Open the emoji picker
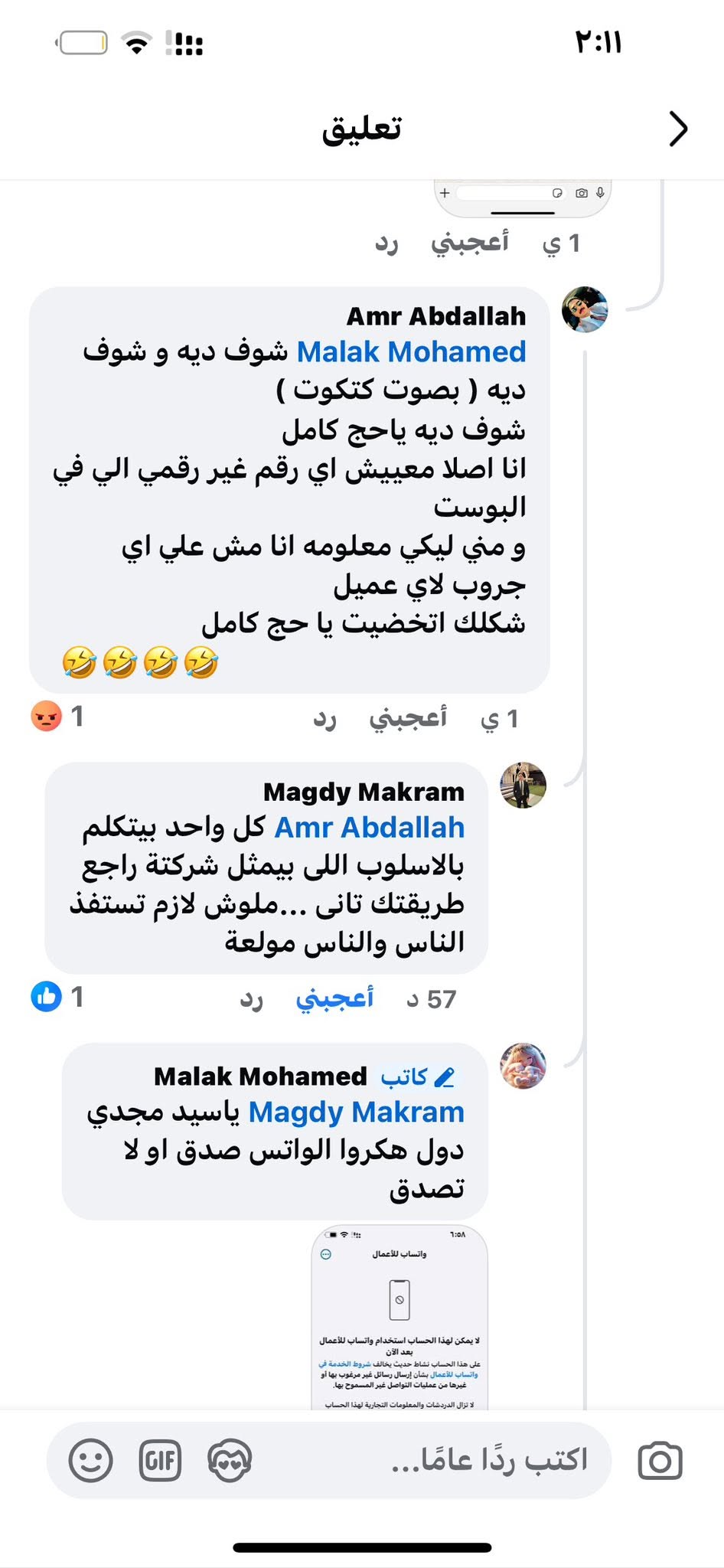The height and width of the screenshot is (1568, 724). tap(90, 1460)
